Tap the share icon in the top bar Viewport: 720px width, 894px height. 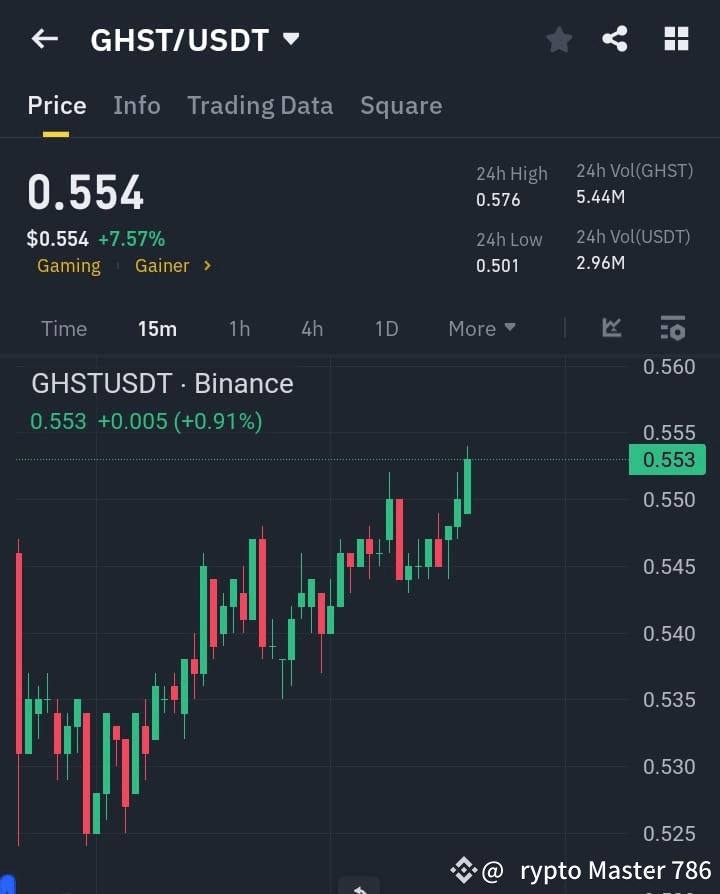pos(616,39)
